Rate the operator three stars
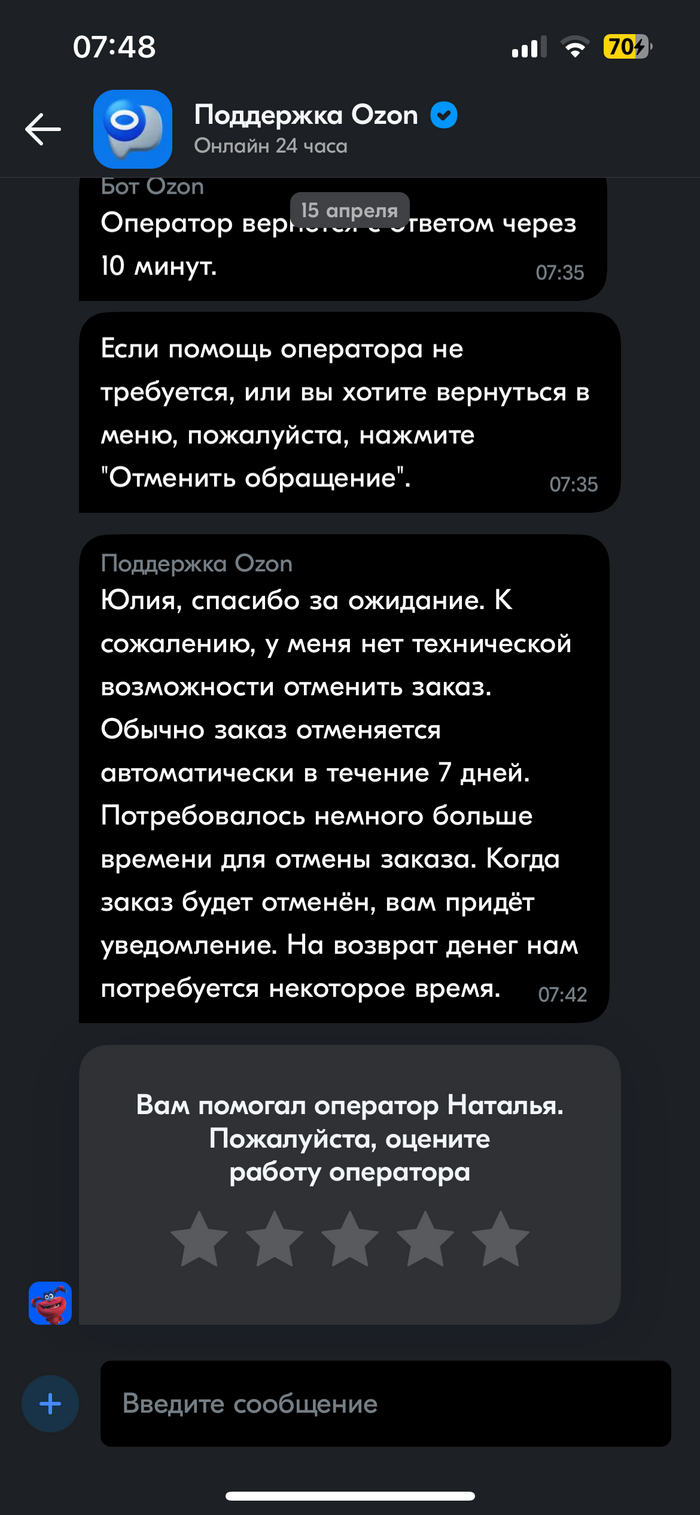Viewport: 700px width, 1515px height. pyautogui.click(x=350, y=1239)
